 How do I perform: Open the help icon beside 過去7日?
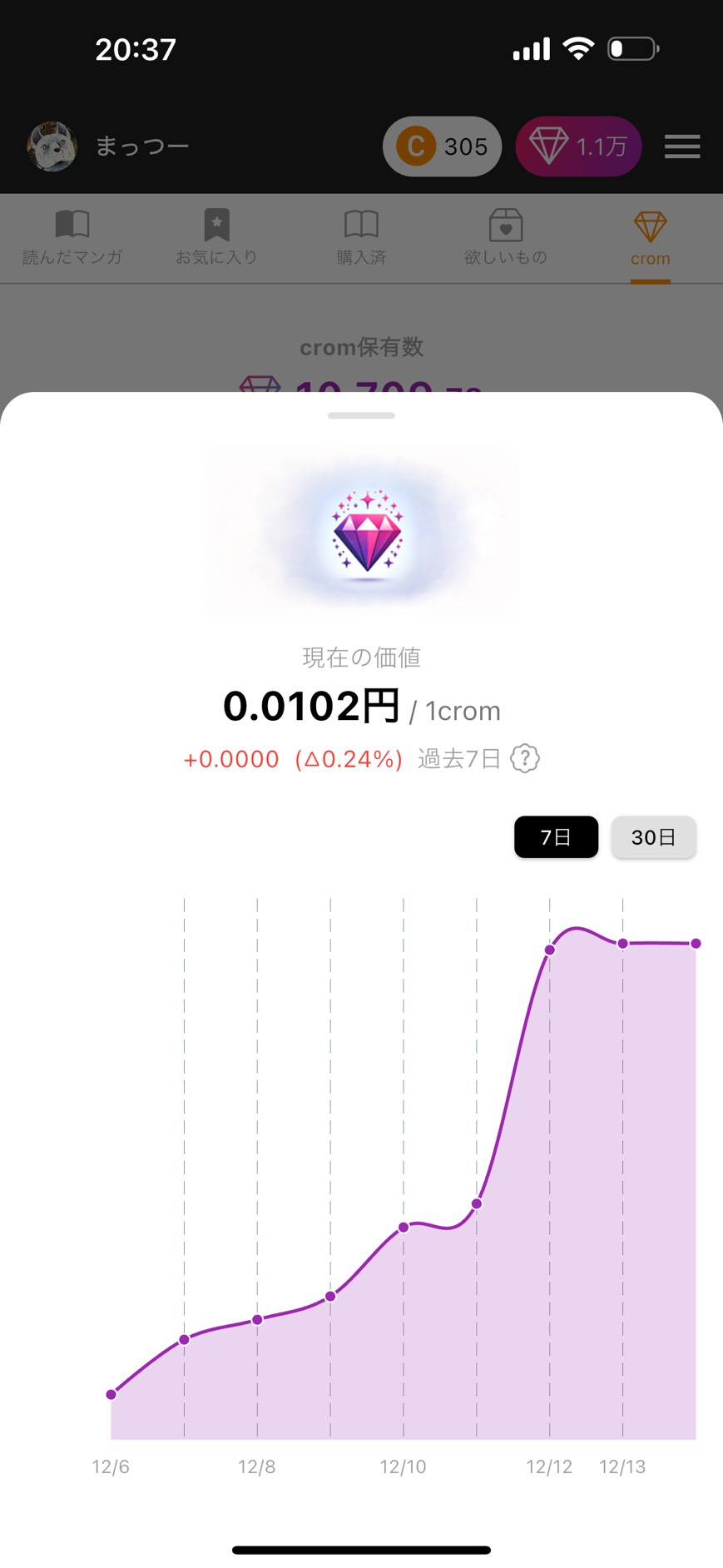coord(525,758)
